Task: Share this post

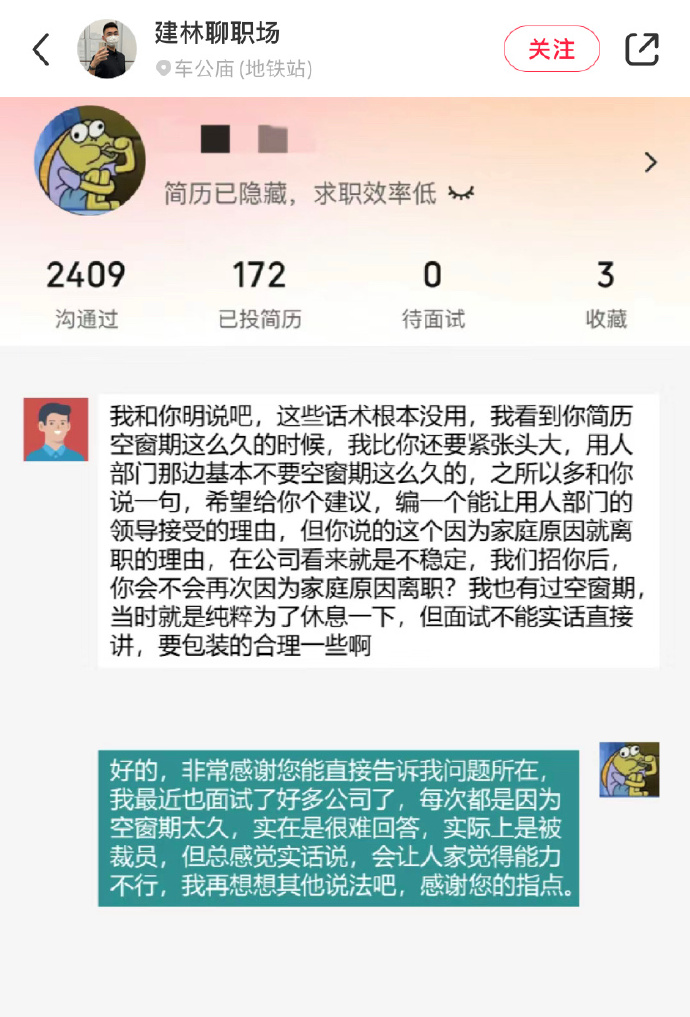Action: coord(641,49)
